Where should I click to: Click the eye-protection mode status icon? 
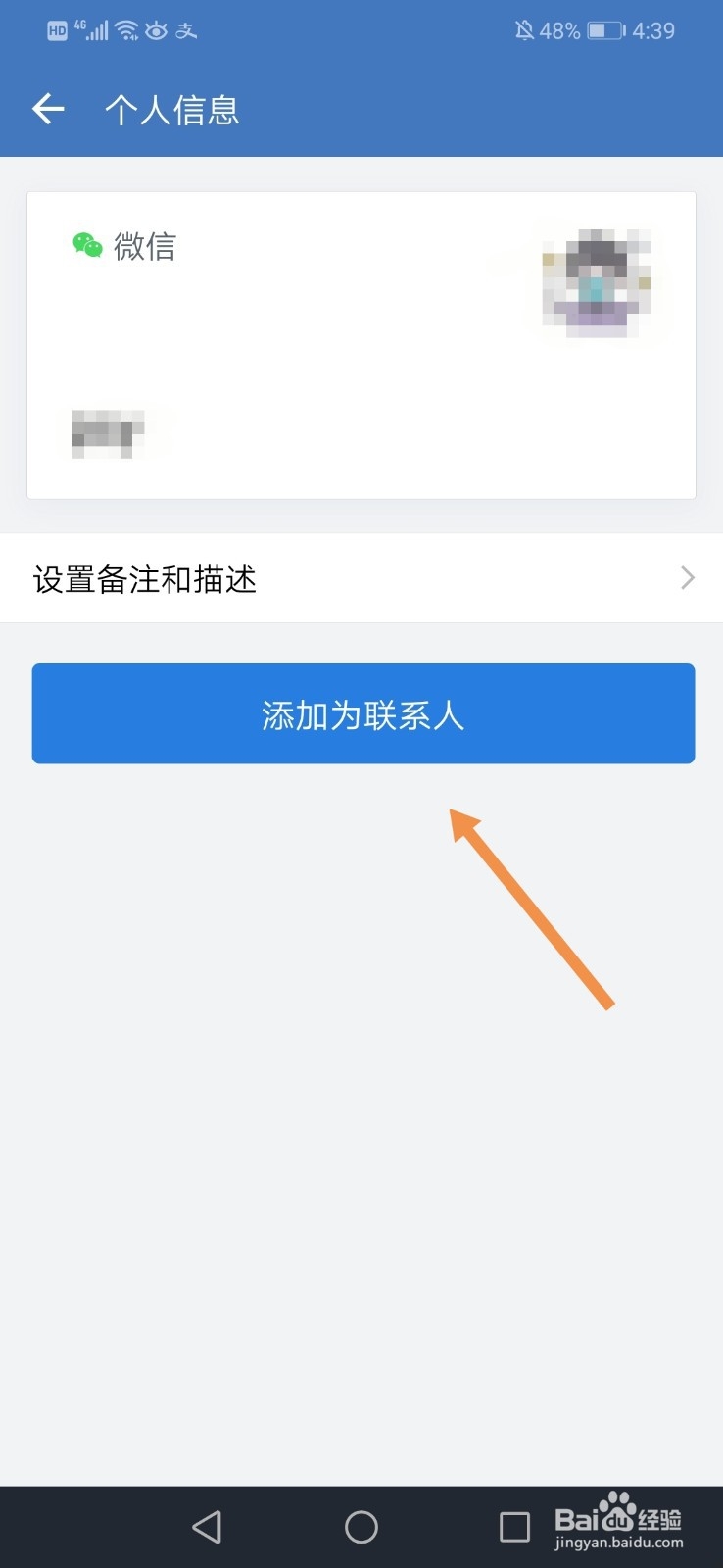[x=157, y=30]
